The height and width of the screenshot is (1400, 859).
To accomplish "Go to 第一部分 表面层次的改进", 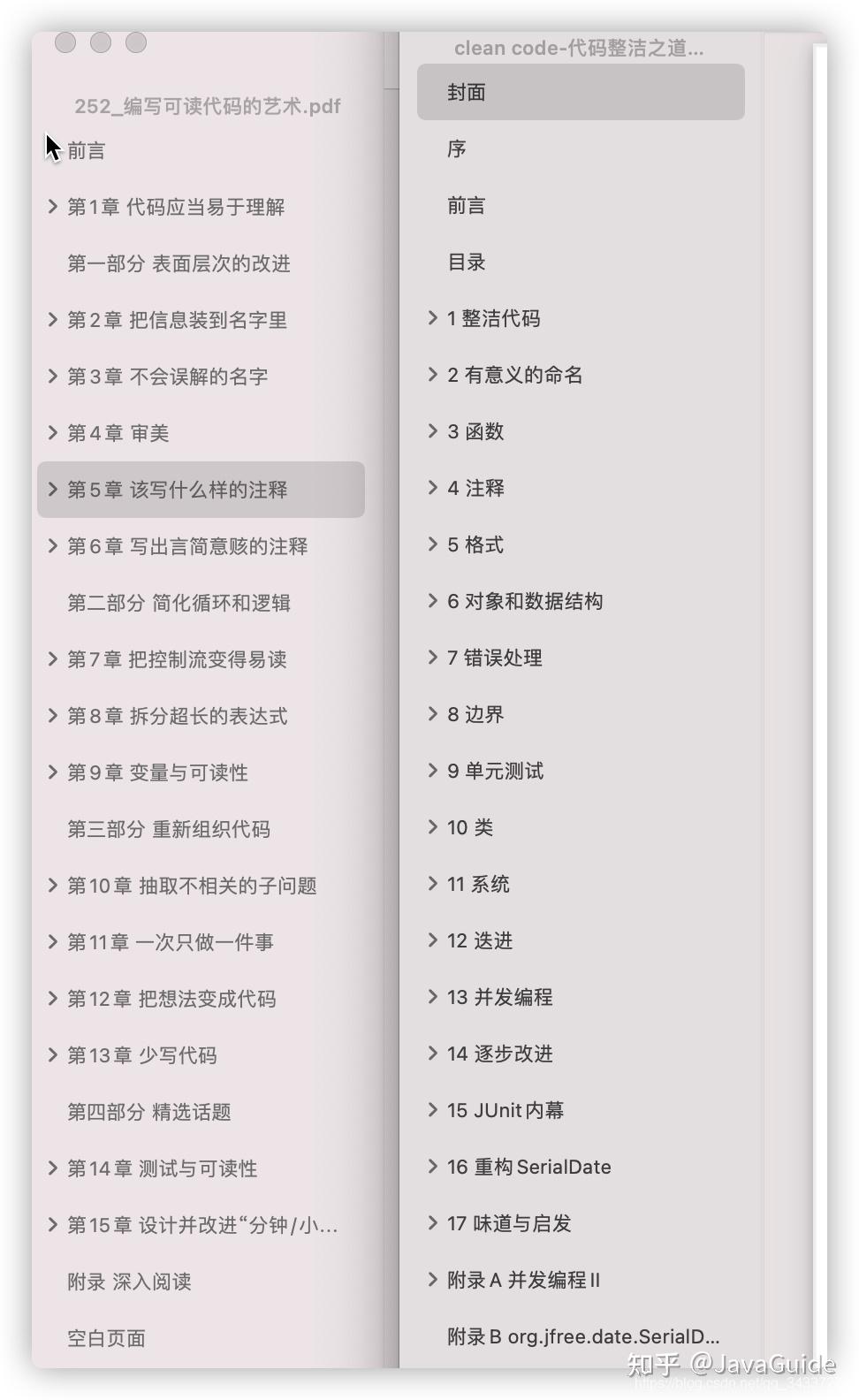I will click(x=179, y=263).
